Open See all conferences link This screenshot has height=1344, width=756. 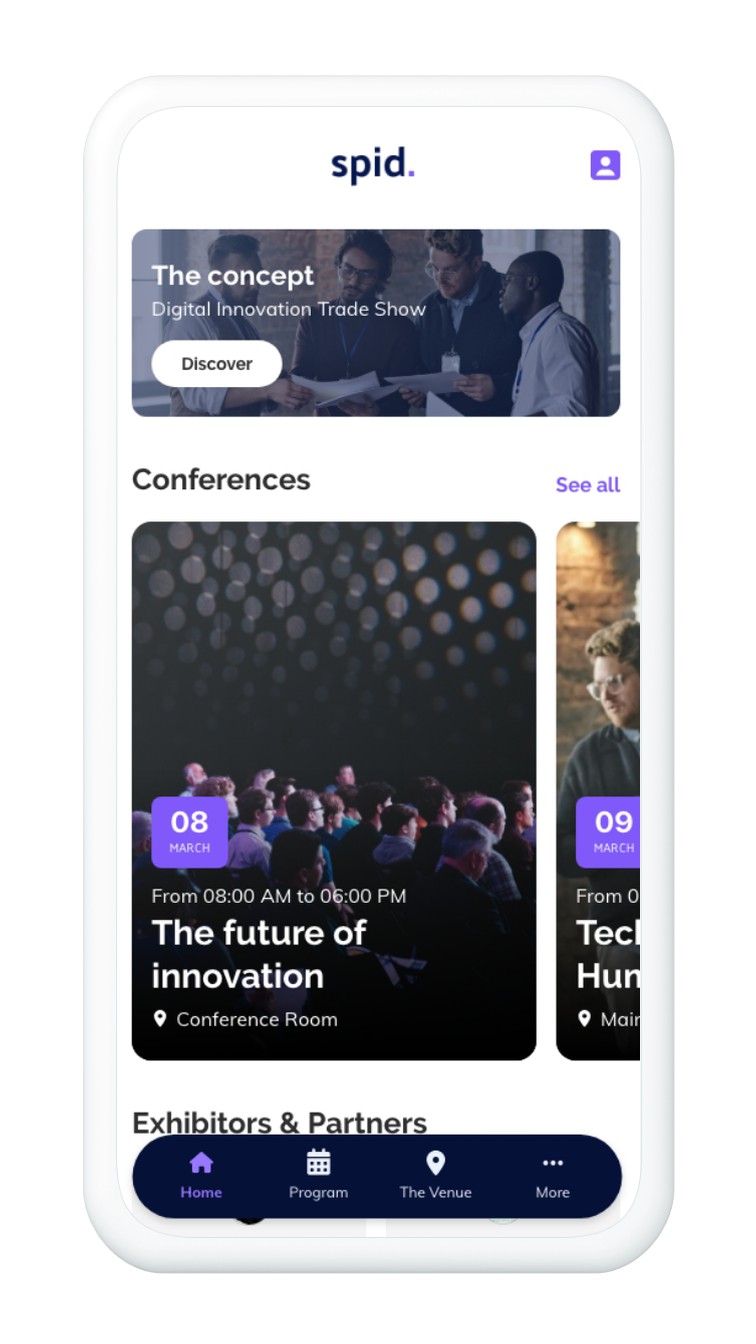coord(587,485)
